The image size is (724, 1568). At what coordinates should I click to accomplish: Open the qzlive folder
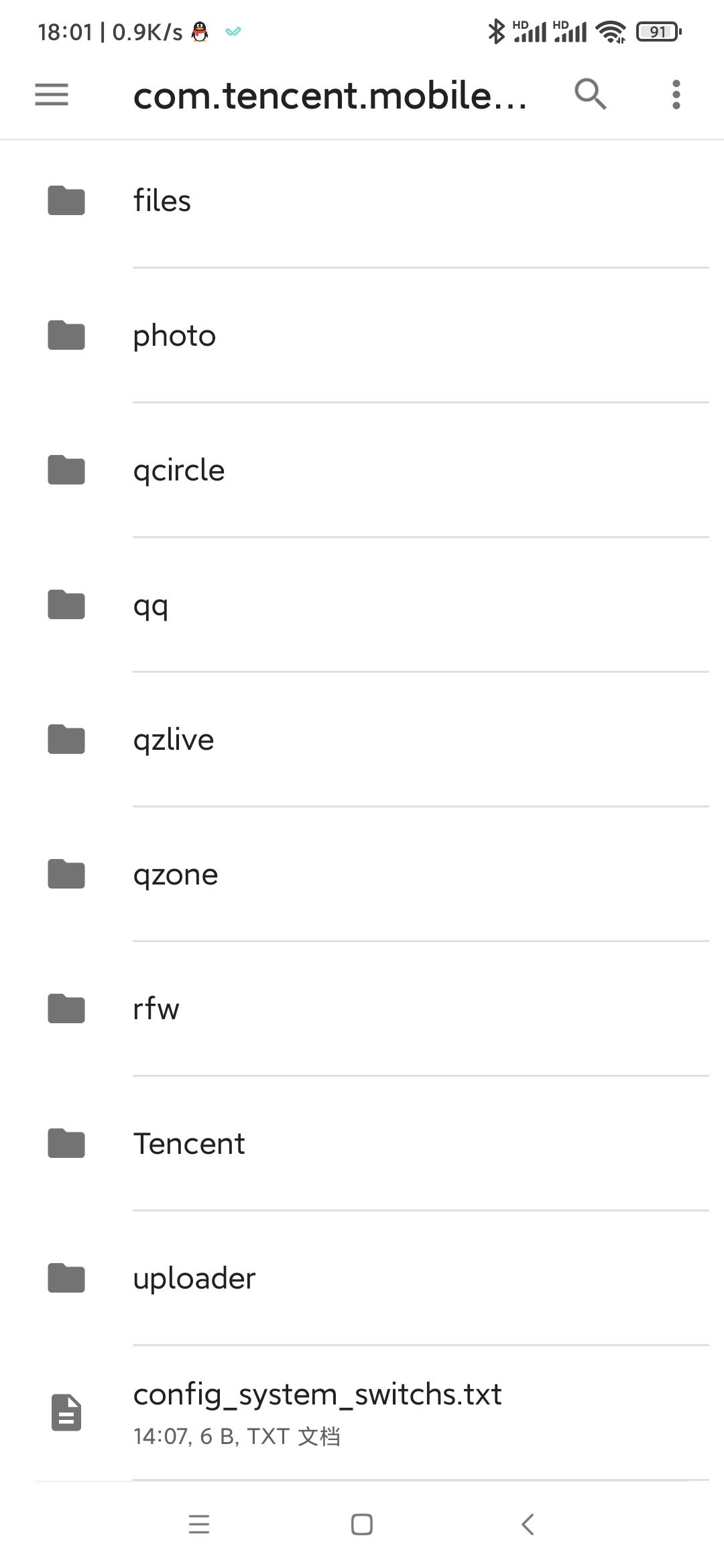[173, 740]
